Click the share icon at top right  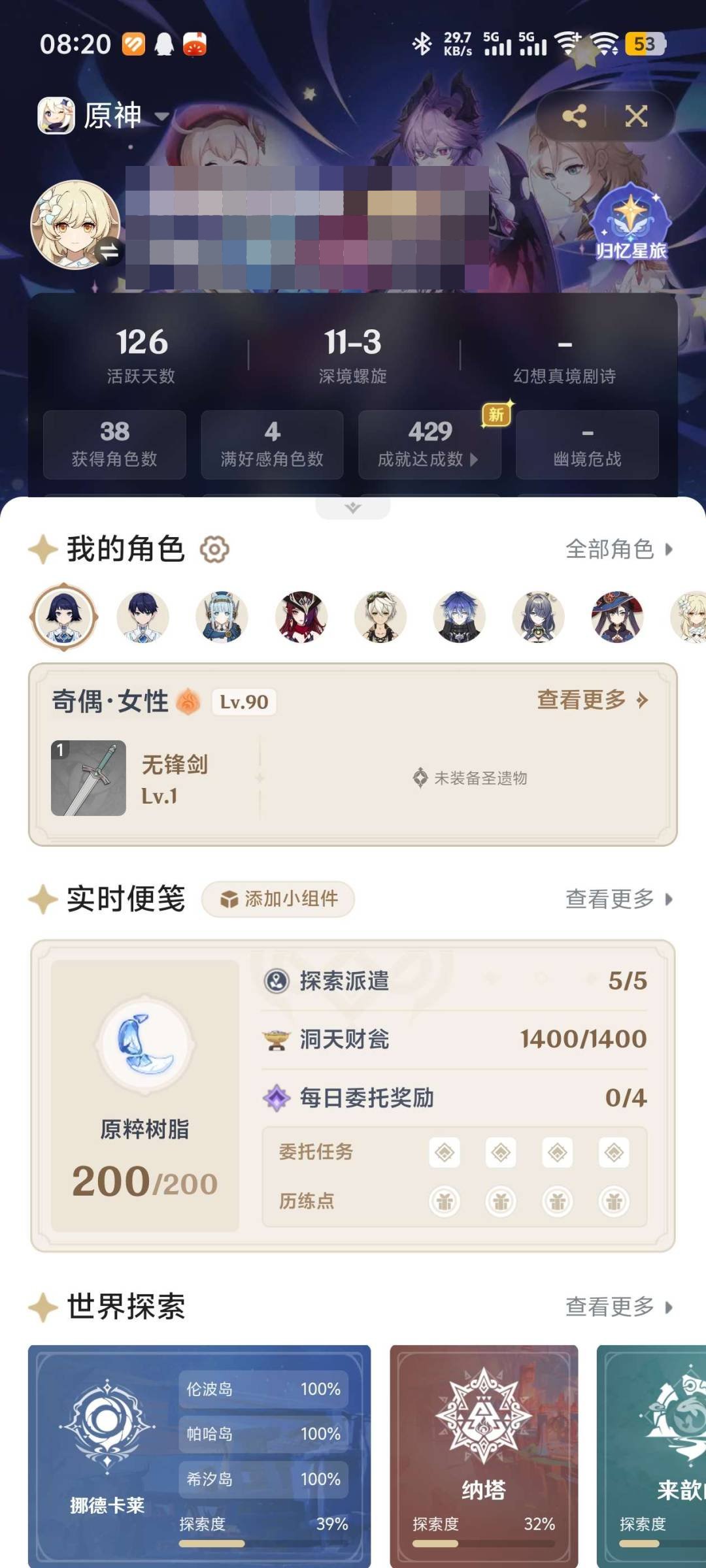click(x=574, y=116)
